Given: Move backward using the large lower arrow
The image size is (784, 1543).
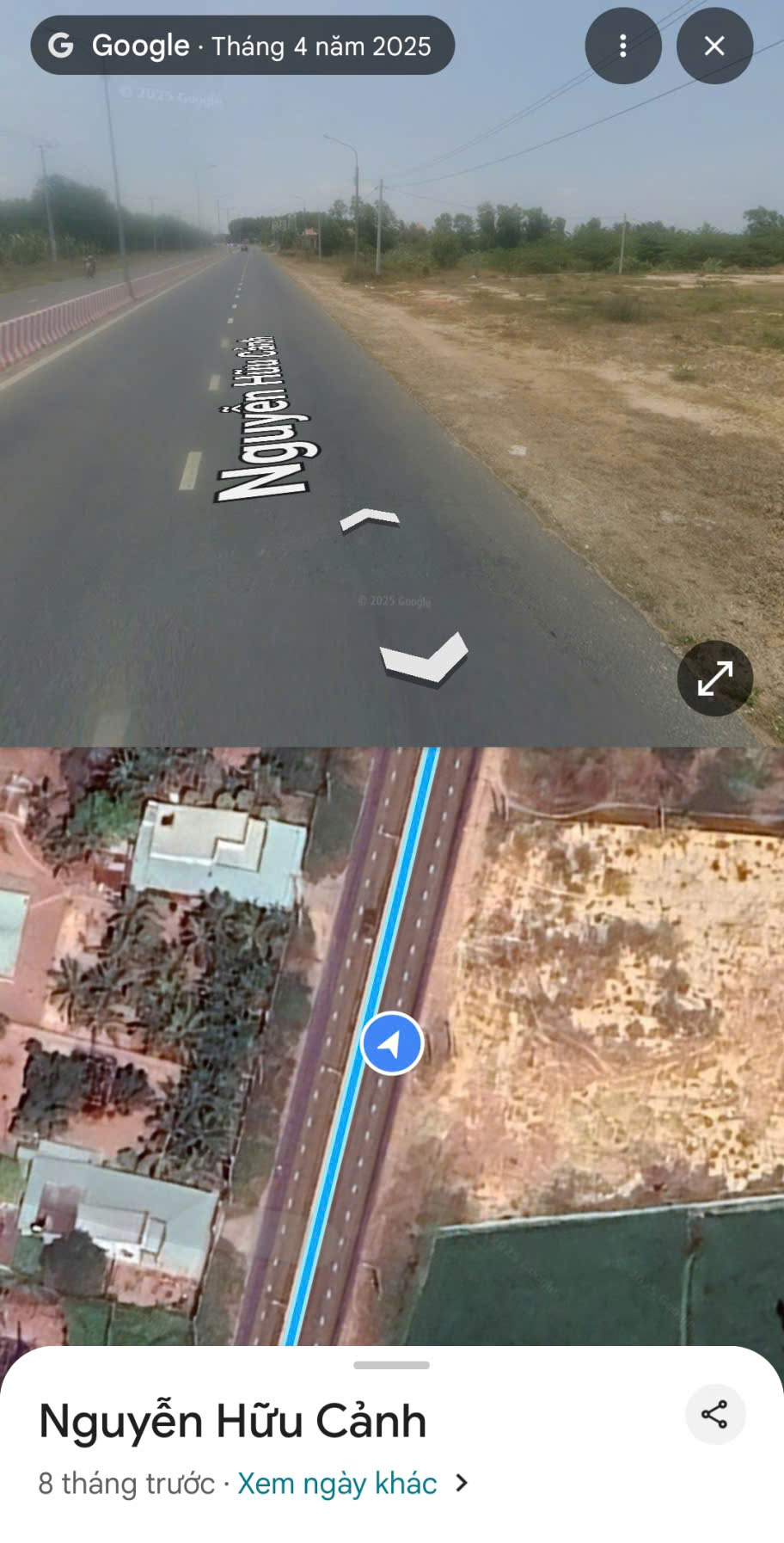Looking at the screenshot, I should [x=424, y=659].
